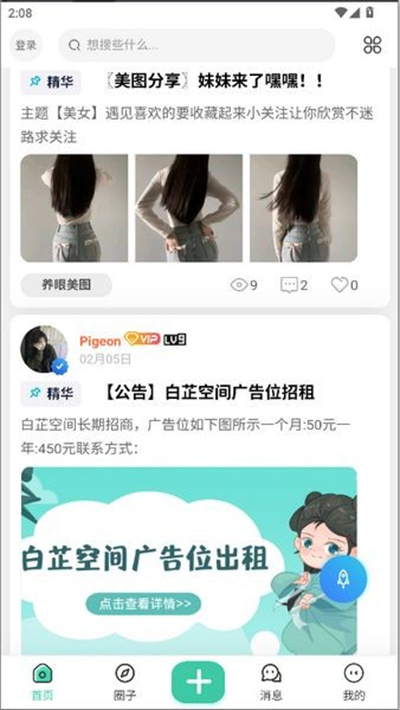Switch to the 首页 tab
Viewport: 400px width, 710px height.
tap(43, 682)
